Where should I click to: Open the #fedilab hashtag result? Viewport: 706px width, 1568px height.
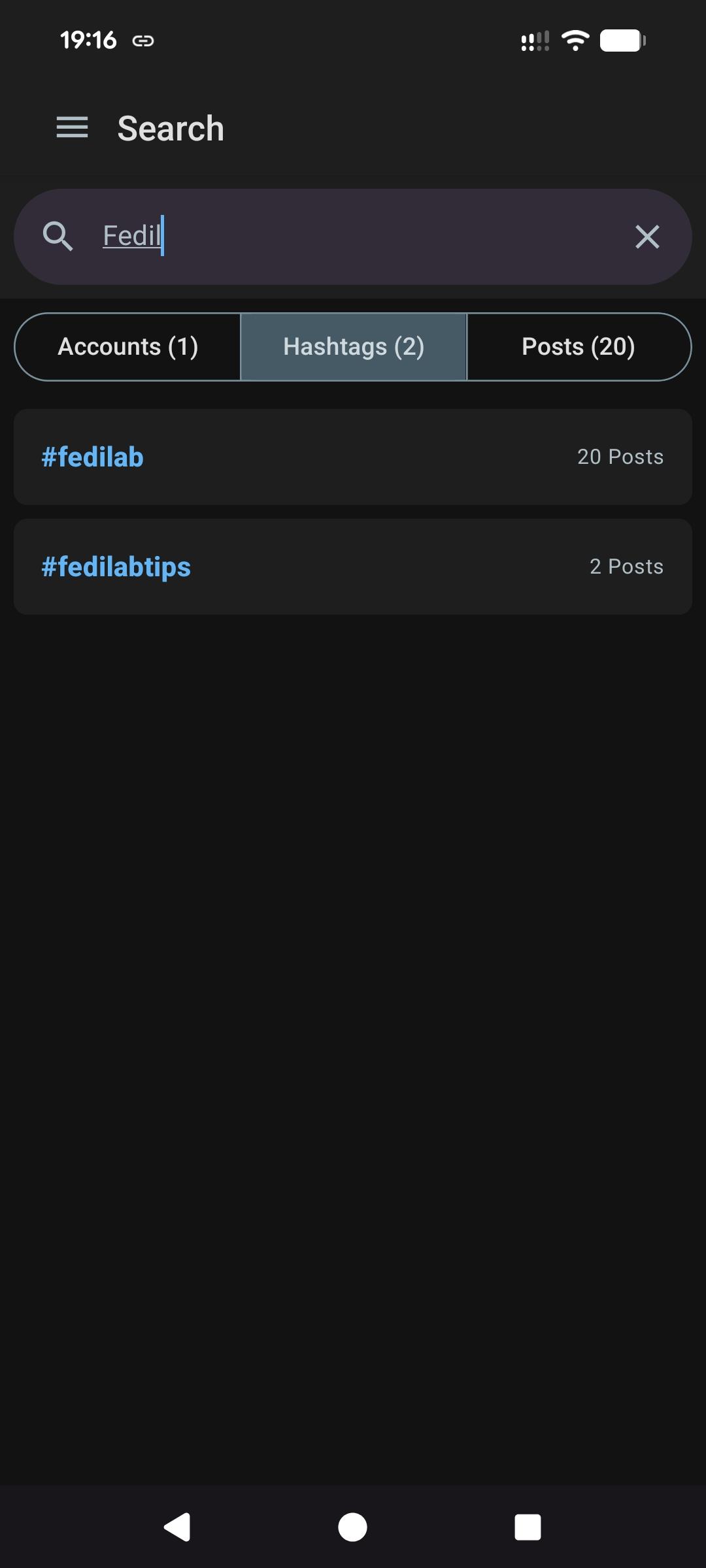[353, 457]
